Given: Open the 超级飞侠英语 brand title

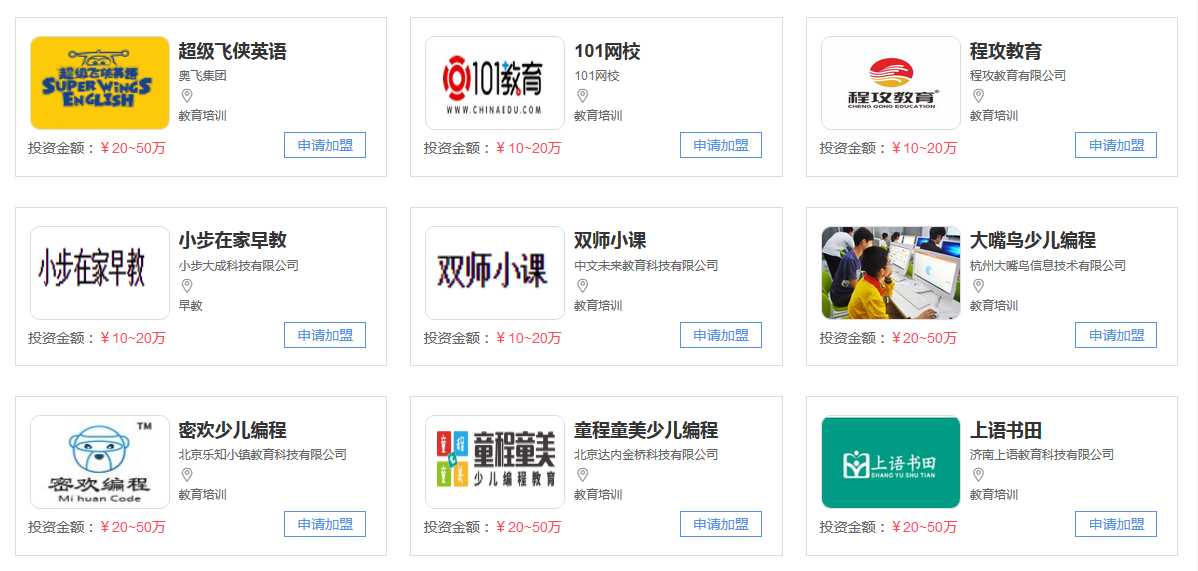Looking at the screenshot, I should click(x=232, y=51).
